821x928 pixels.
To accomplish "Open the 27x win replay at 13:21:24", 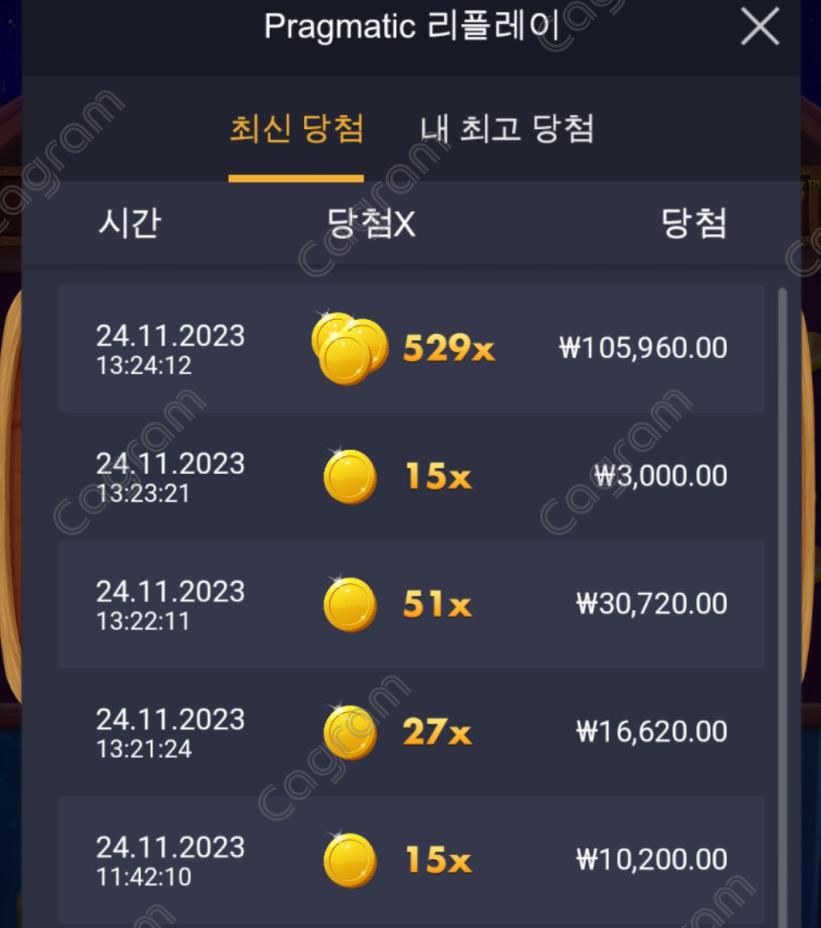I will coord(411,732).
